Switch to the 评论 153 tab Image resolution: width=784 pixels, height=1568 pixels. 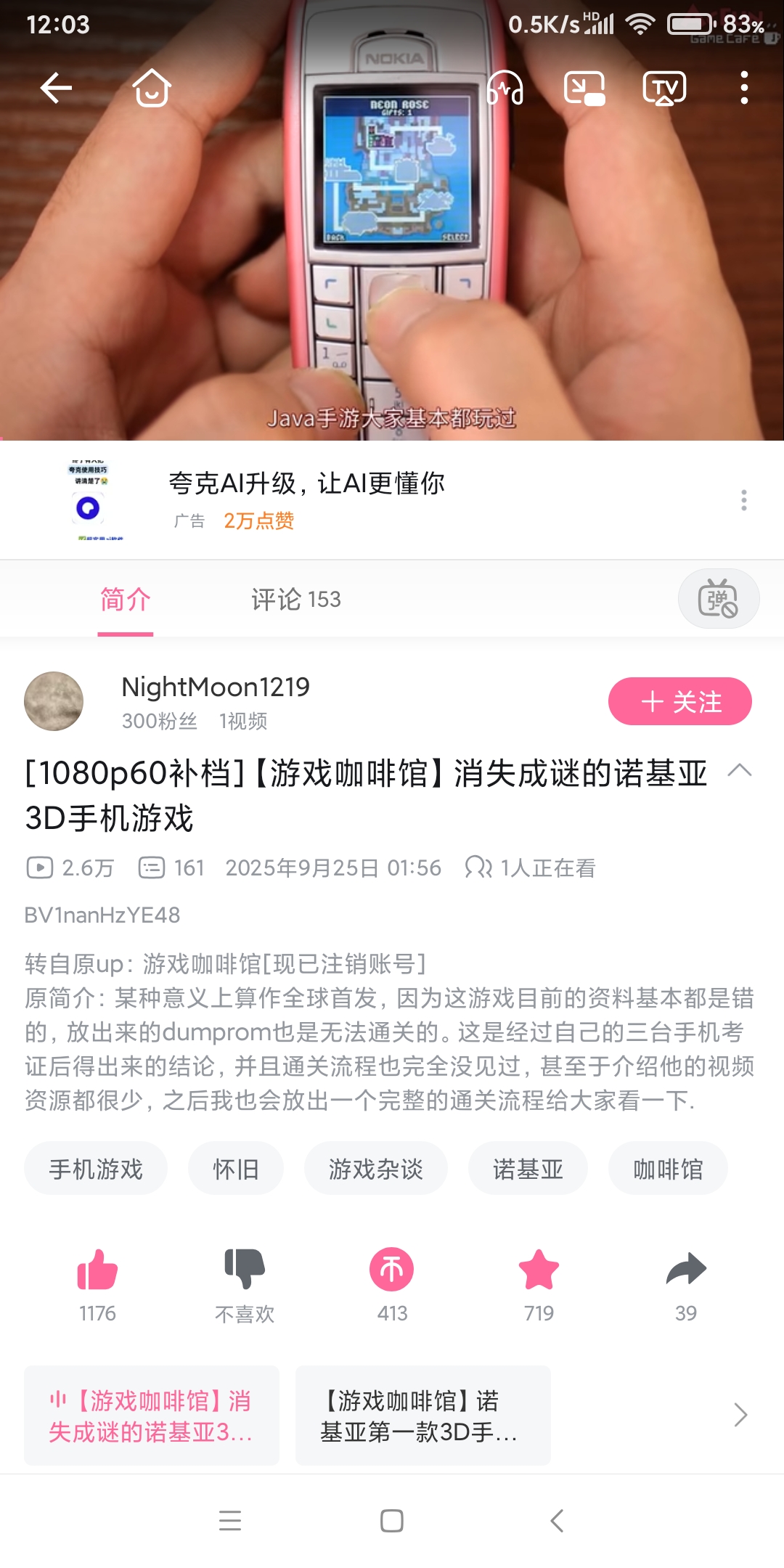pos(296,600)
